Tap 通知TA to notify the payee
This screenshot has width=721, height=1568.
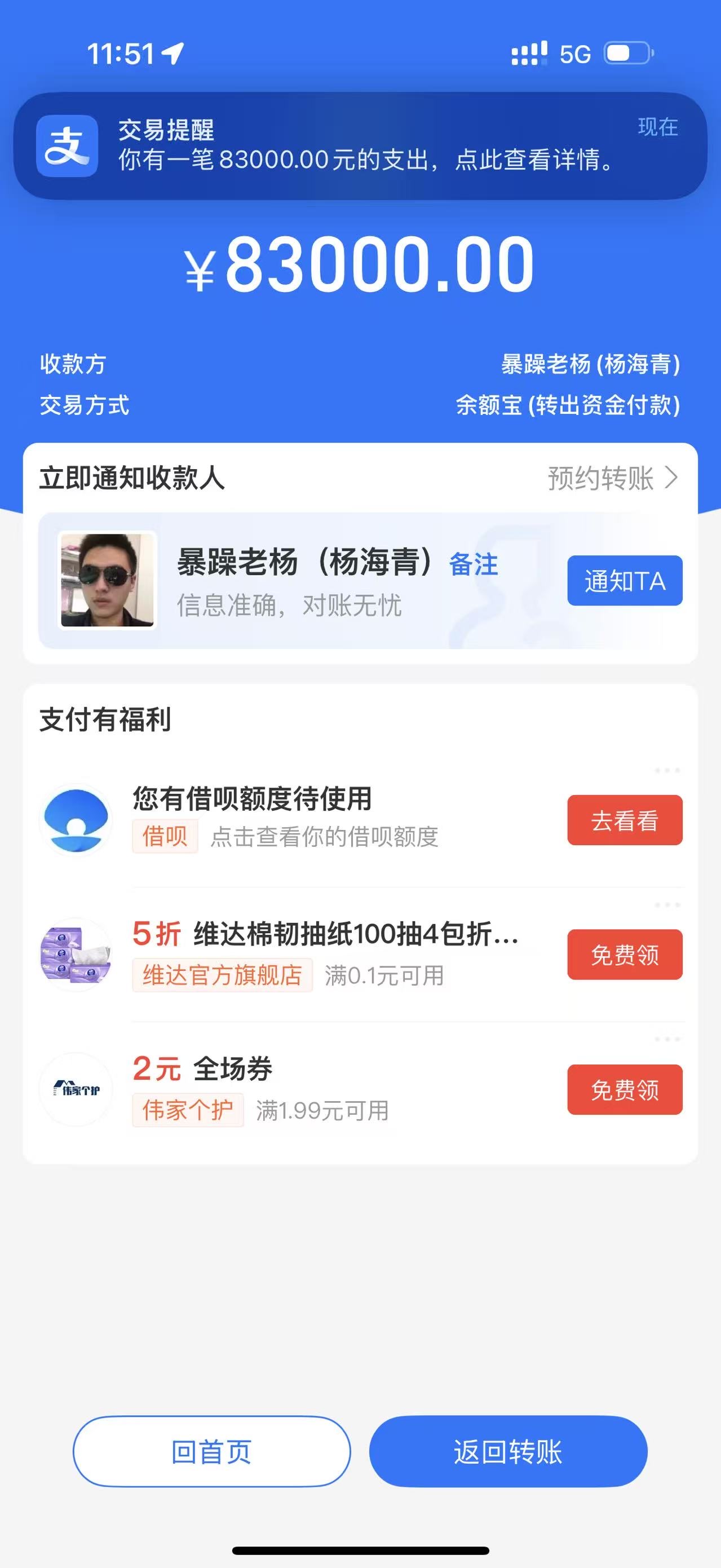click(x=624, y=581)
